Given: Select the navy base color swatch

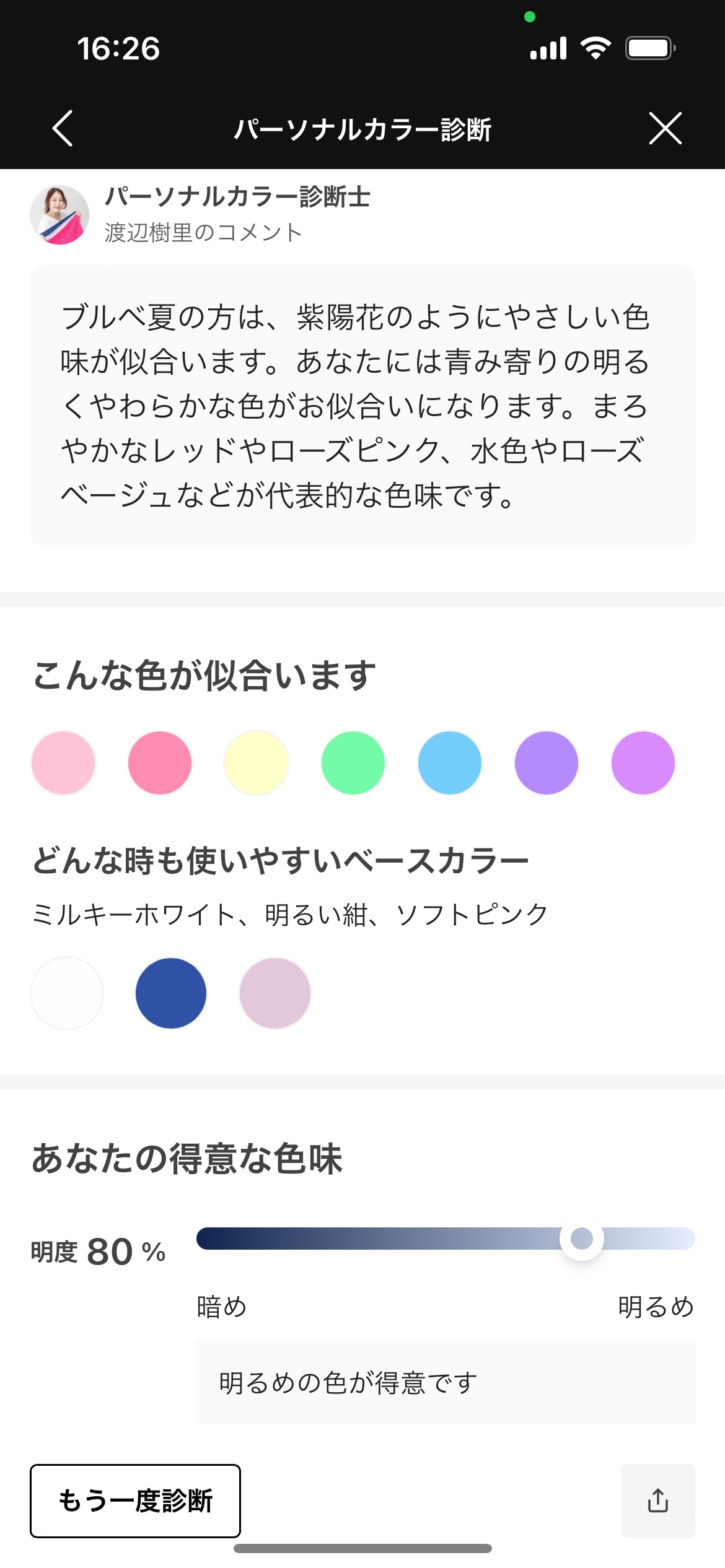Looking at the screenshot, I should 171,993.
